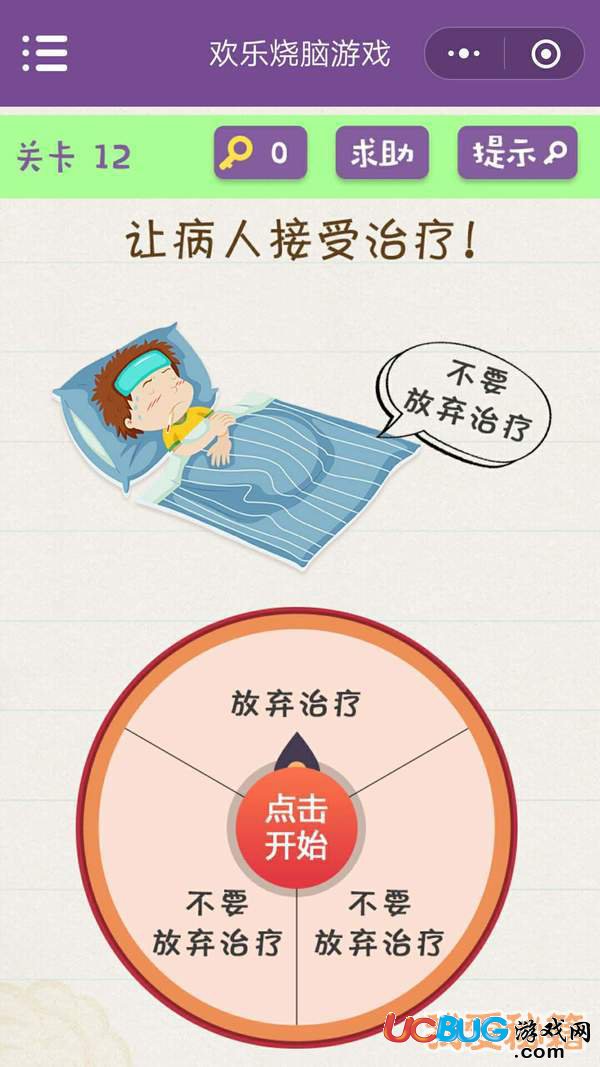
Task: Tap the 求助 help button
Action: (x=382, y=152)
